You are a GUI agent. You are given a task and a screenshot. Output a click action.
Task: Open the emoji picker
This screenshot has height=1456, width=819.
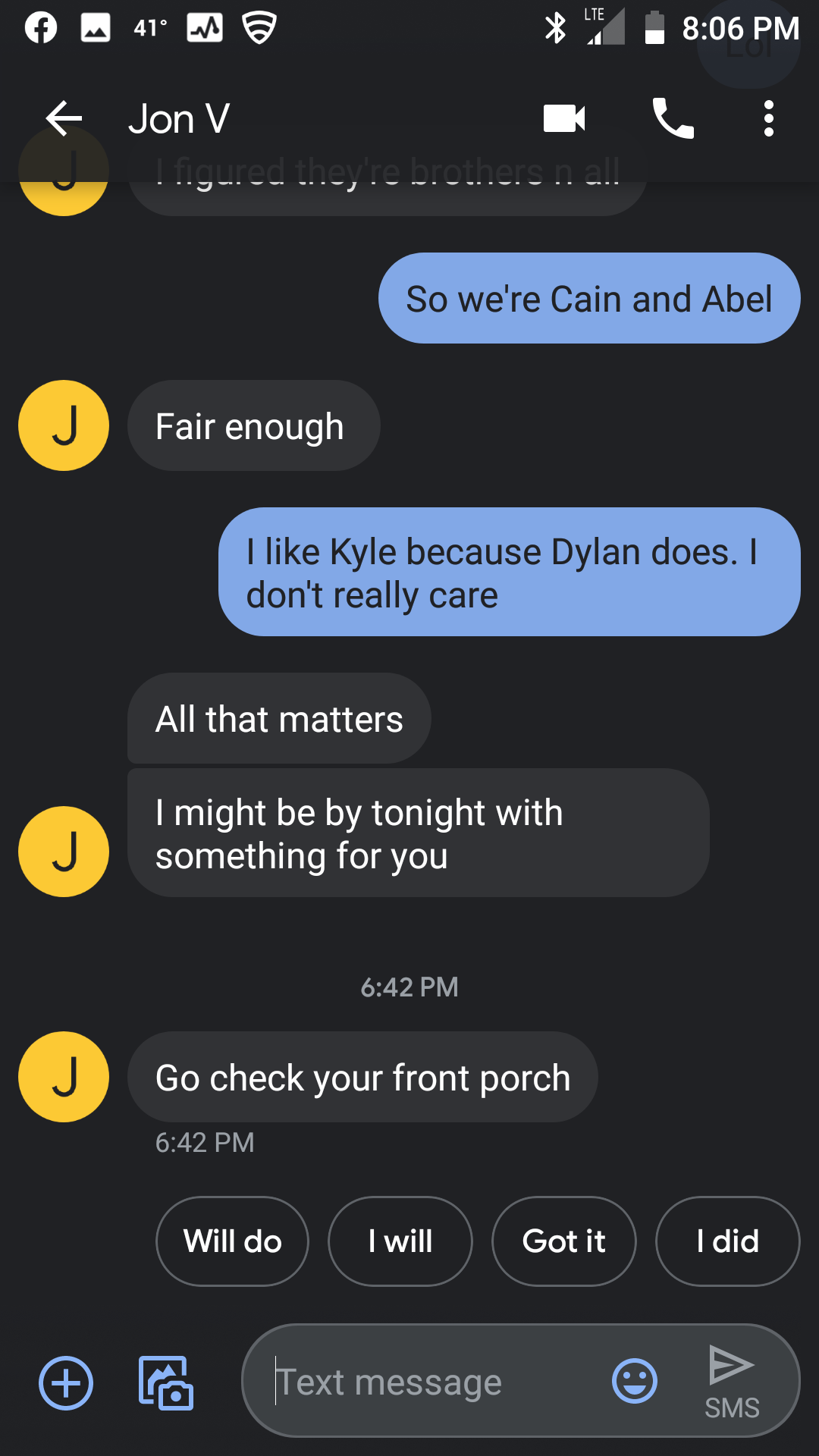pyautogui.click(x=635, y=1381)
